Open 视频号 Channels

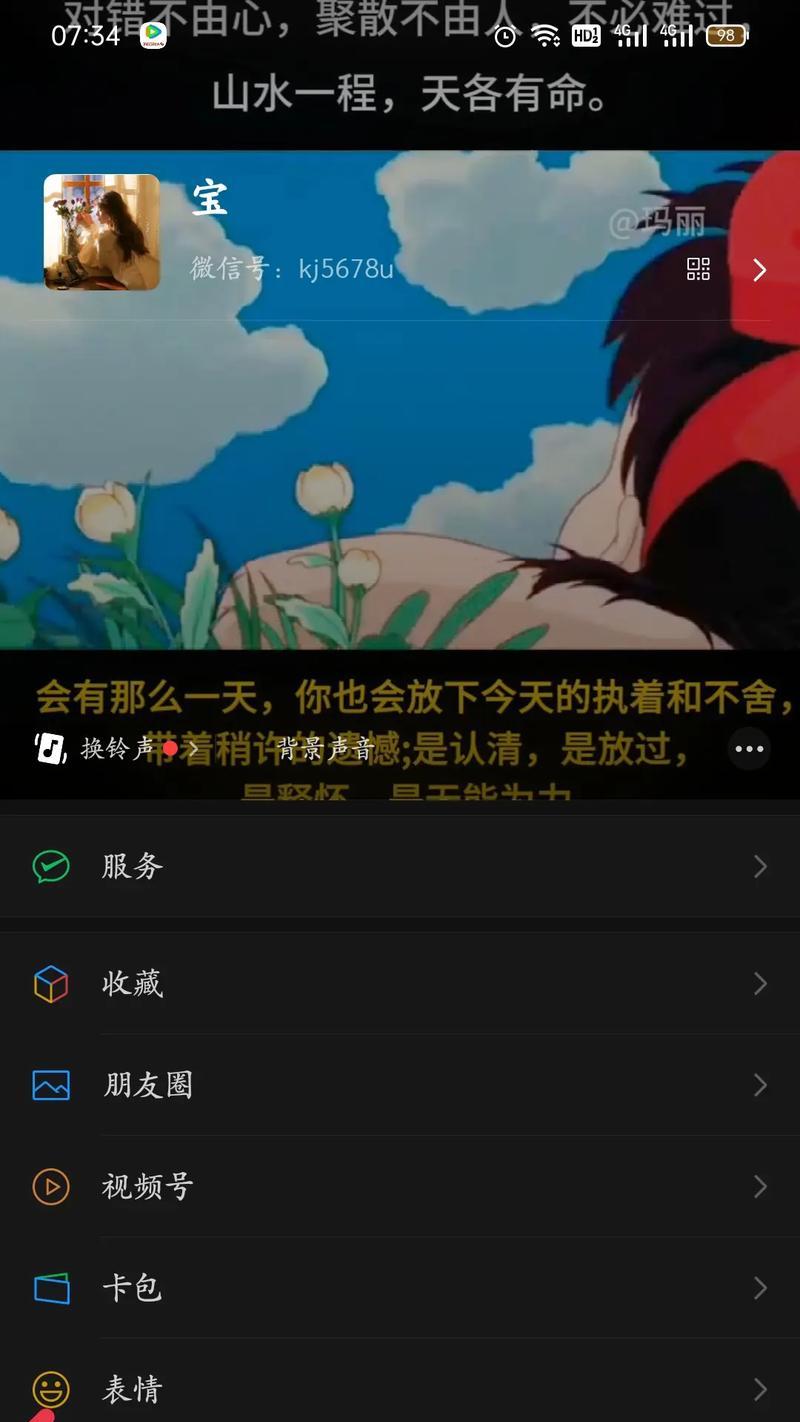(400, 1187)
